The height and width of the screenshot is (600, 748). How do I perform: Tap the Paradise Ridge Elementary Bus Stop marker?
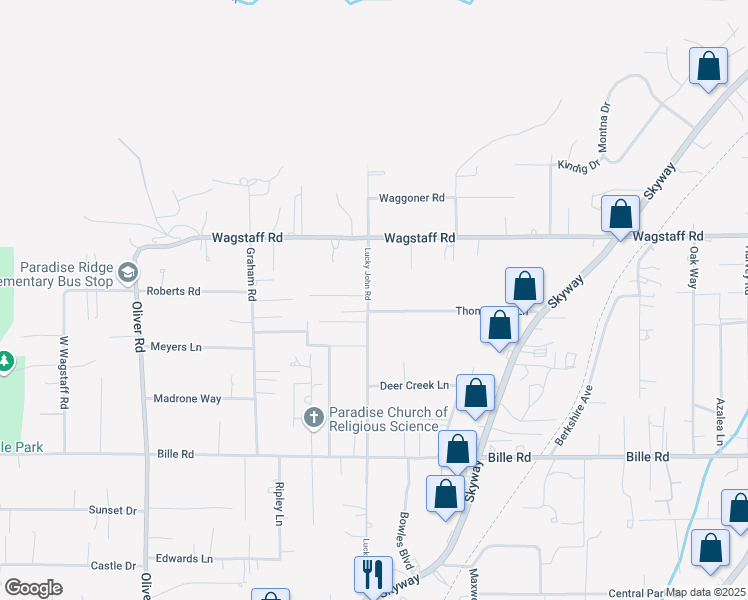(x=127, y=272)
